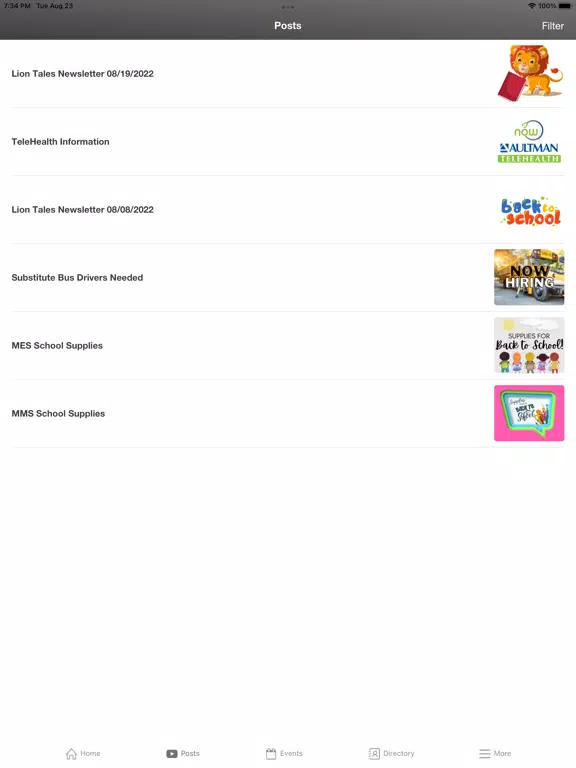Open Lion Tales Newsletter 08/19/2022 post
Screen dimensions: 576x768
tap(288, 73)
